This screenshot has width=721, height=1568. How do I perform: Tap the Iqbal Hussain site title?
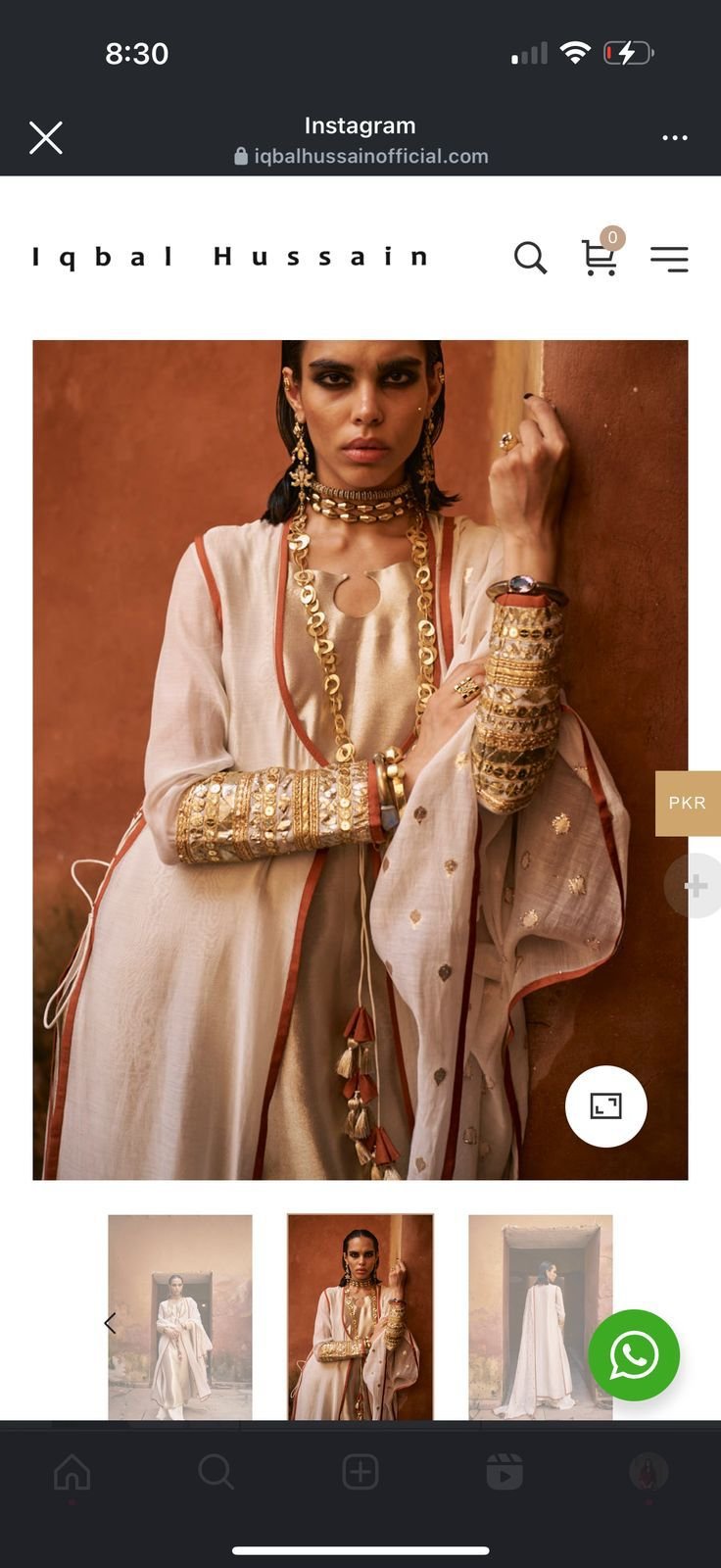[230, 257]
